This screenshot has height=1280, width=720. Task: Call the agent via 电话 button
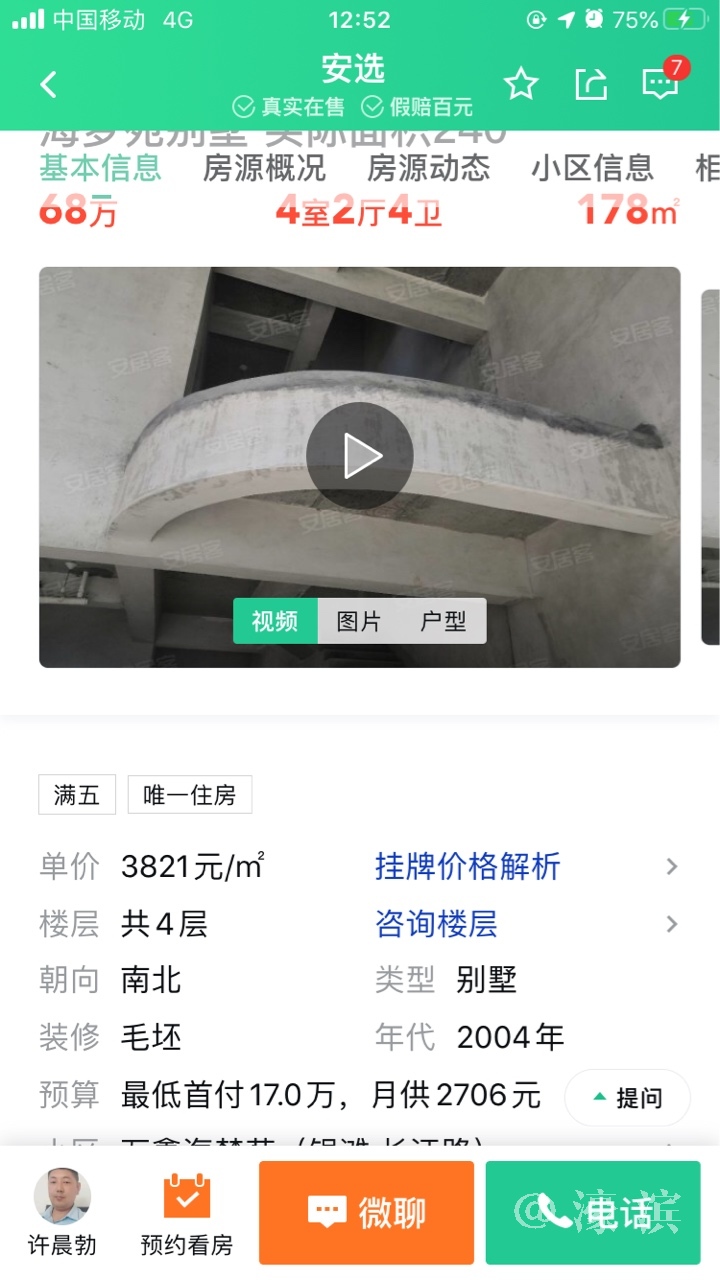click(x=593, y=1213)
